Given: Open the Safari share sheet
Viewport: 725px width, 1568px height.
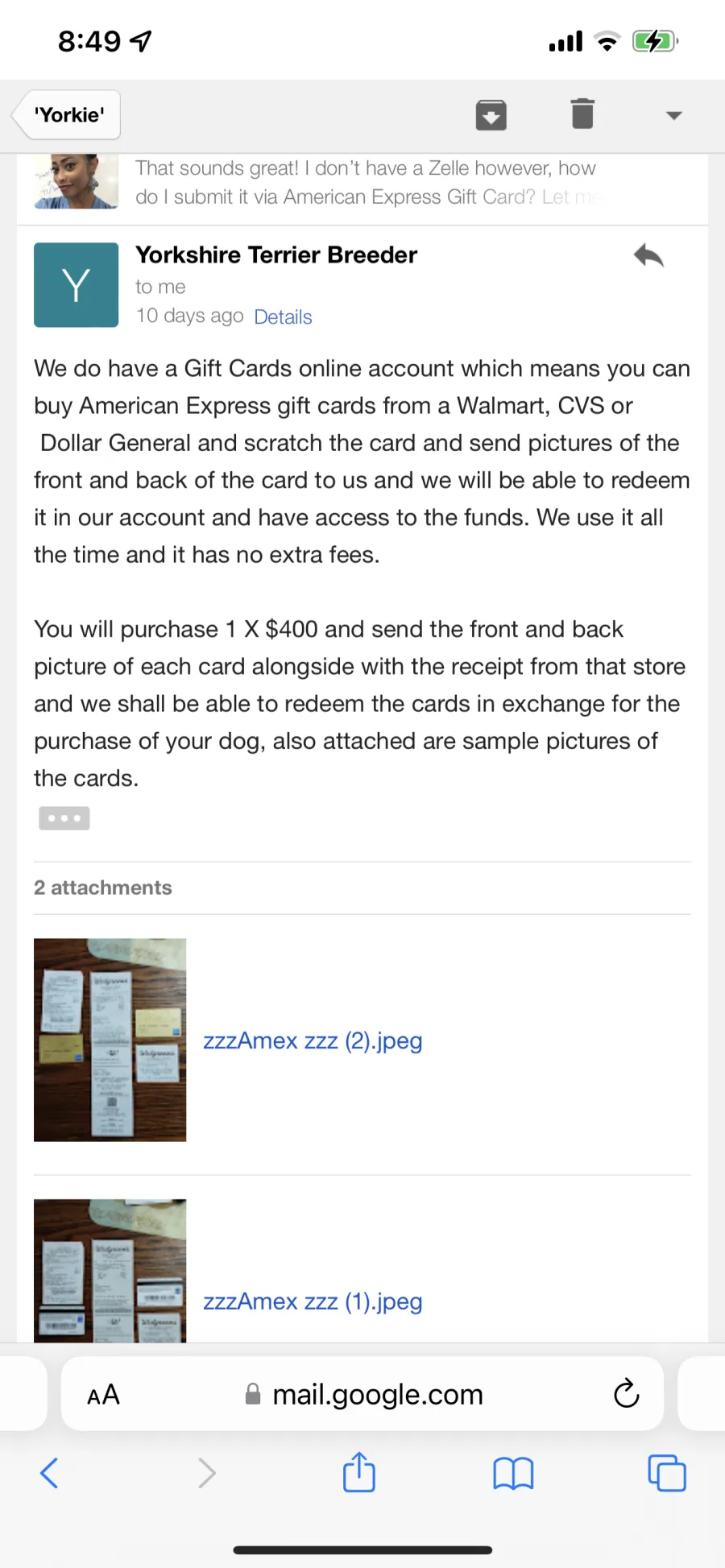Looking at the screenshot, I should 359,1472.
